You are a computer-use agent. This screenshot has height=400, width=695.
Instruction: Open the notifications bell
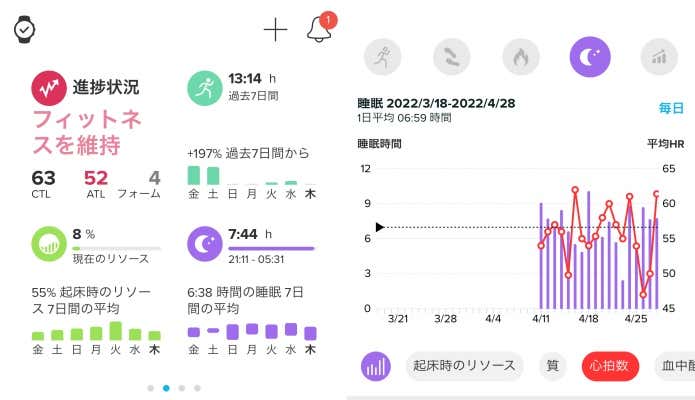pos(320,28)
